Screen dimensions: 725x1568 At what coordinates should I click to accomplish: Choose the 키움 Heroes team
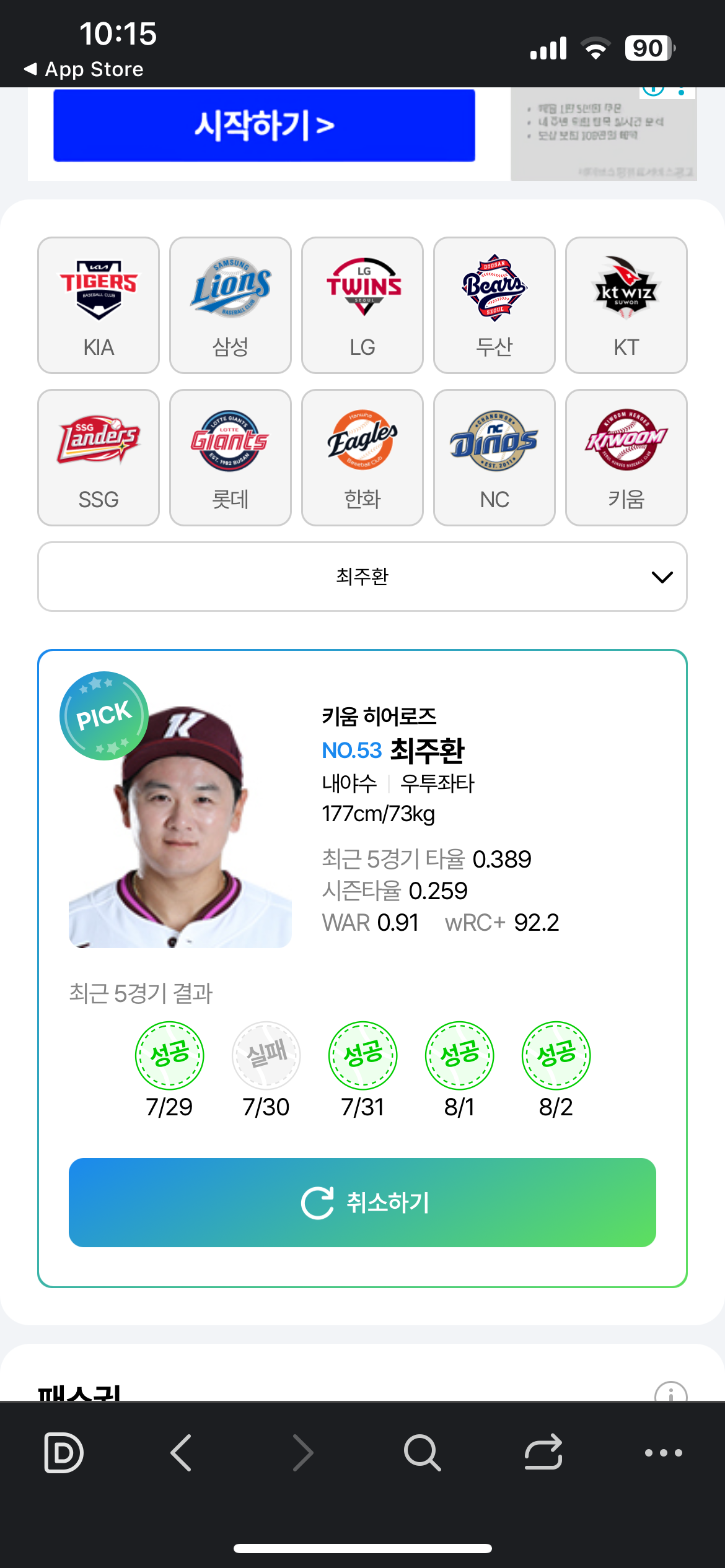(626, 458)
